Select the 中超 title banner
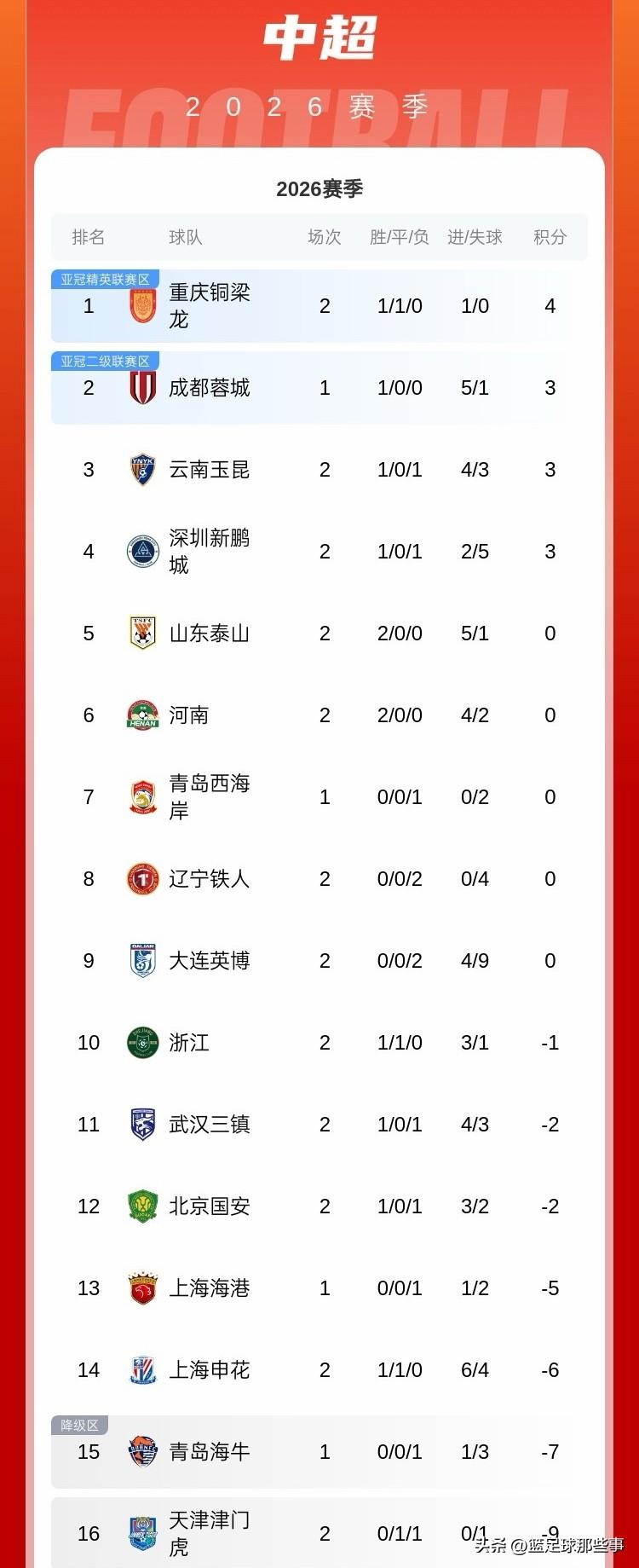 click(319, 39)
